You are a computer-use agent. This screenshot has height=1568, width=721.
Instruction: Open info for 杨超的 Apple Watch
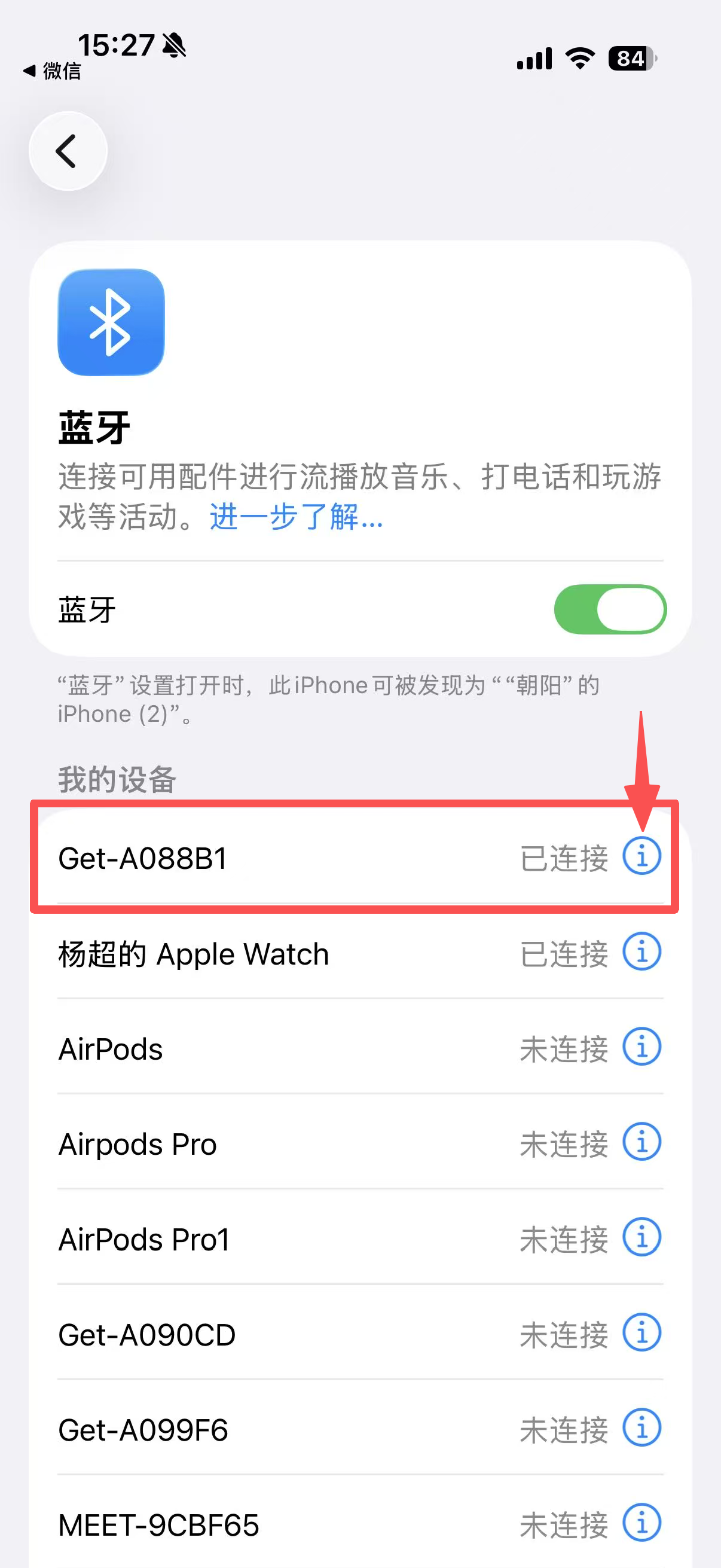(641, 951)
